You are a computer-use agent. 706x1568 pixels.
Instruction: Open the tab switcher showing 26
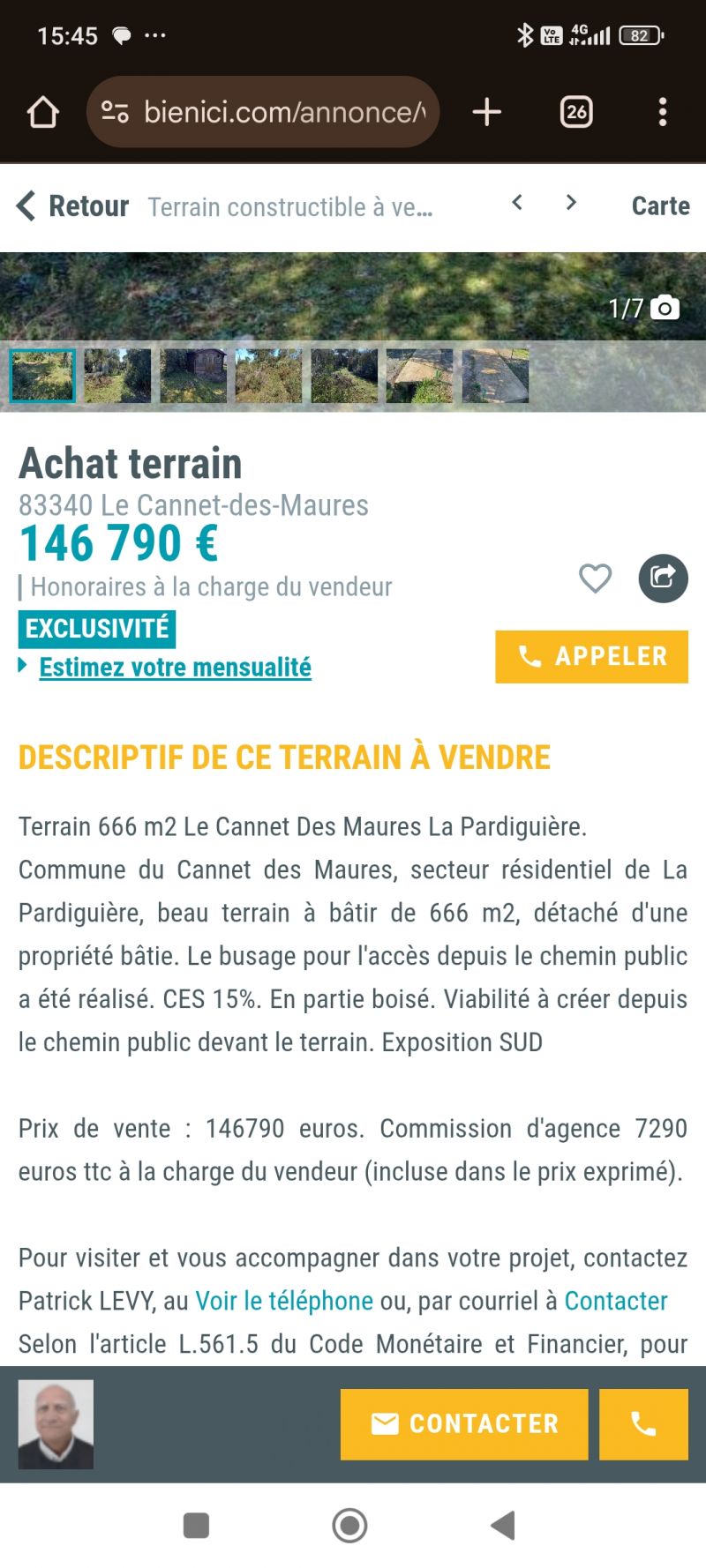576,112
